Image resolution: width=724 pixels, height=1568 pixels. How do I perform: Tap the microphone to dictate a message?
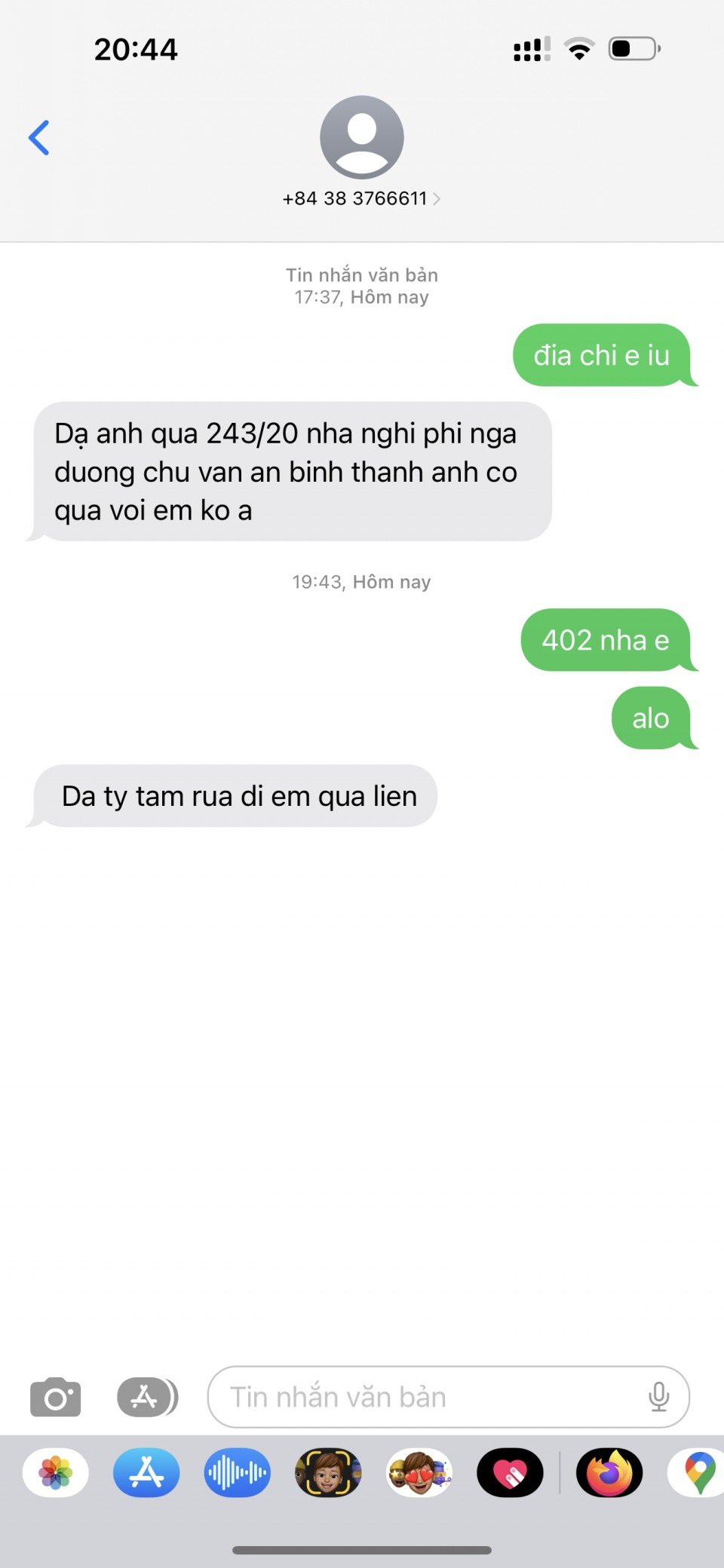(658, 1397)
